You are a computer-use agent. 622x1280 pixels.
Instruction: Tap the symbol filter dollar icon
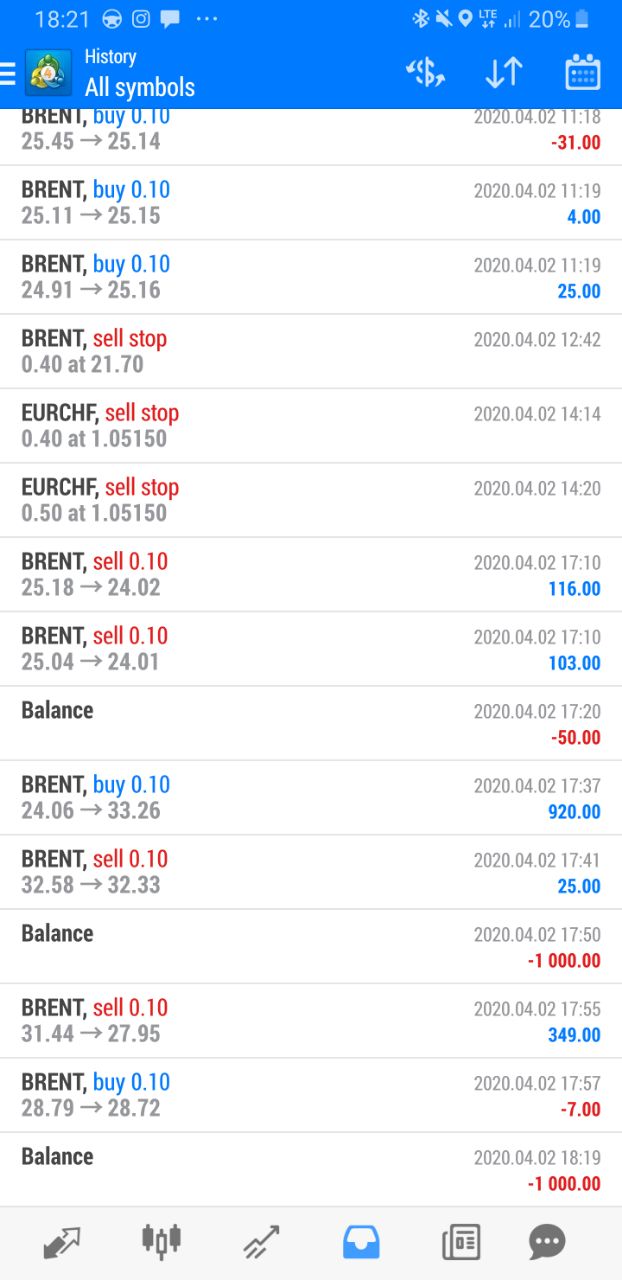point(425,72)
